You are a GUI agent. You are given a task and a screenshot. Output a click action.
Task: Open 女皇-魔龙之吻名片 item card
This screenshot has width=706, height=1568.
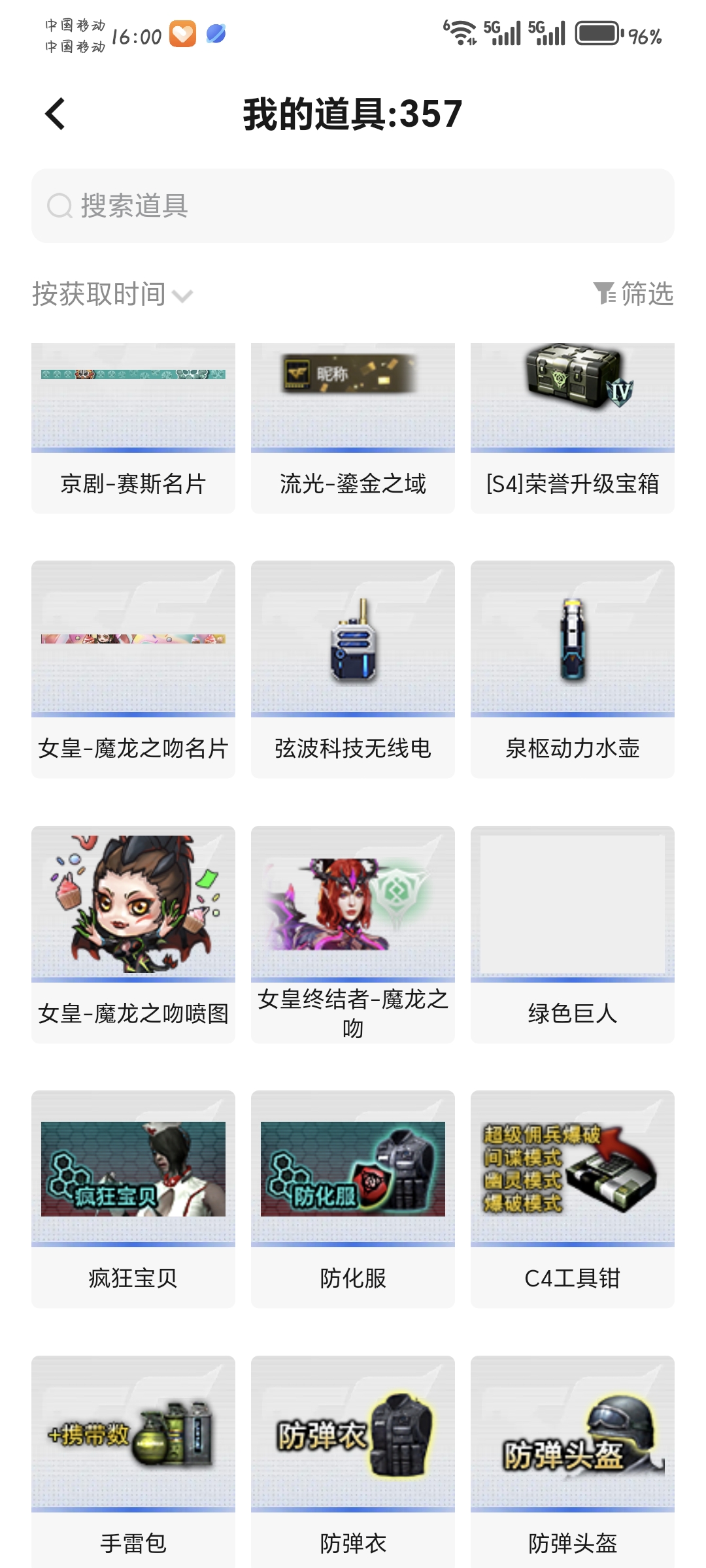tap(133, 669)
